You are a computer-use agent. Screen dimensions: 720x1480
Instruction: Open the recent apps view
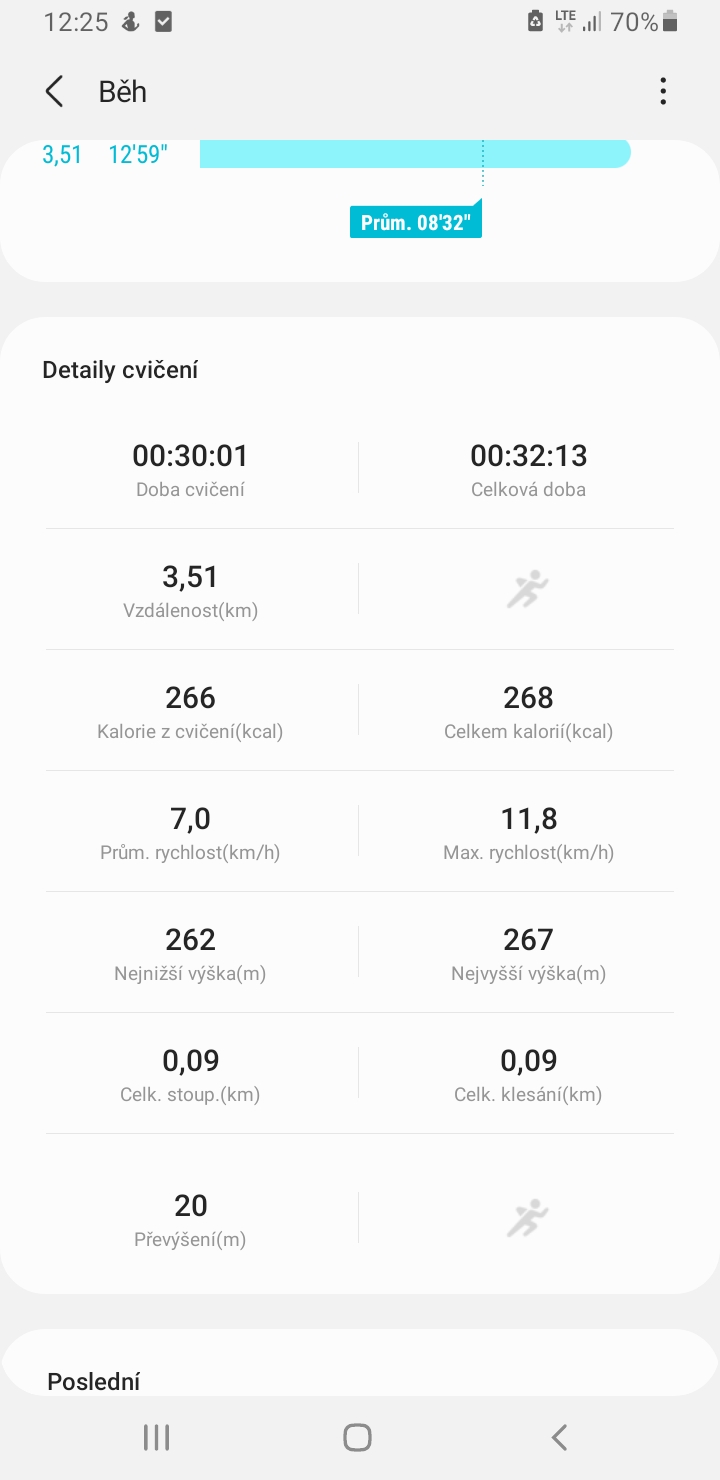click(x=156, y=1438)
